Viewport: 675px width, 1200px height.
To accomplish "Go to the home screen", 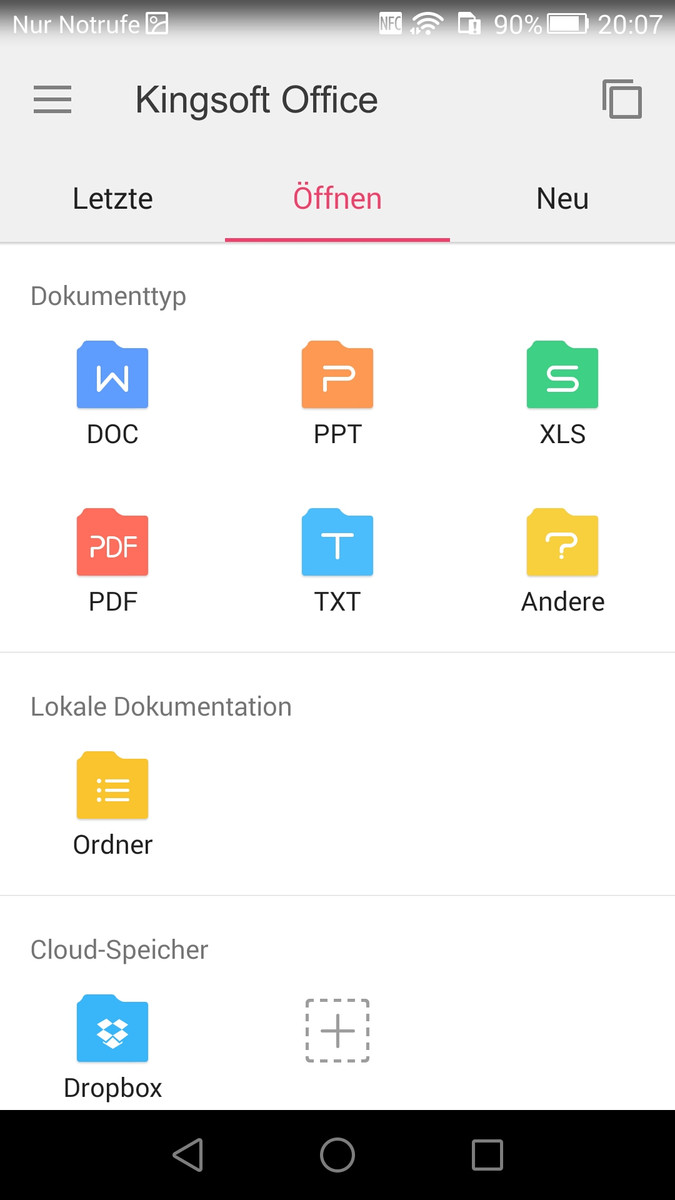I will (x=337, y=1155).
